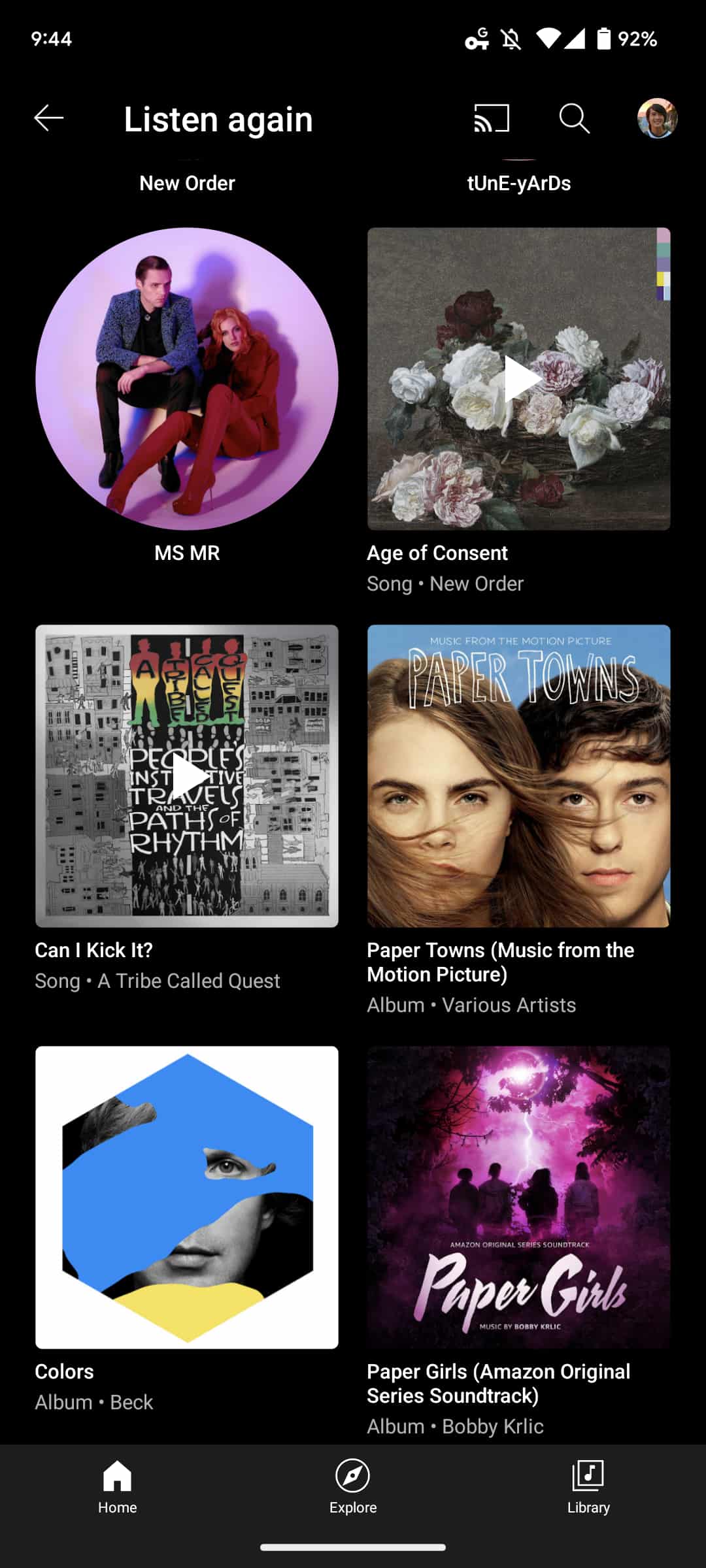Open the Paper Towns soundtrack album
The height and width of the screenshot is (1568, 706).
pos(519,776)
